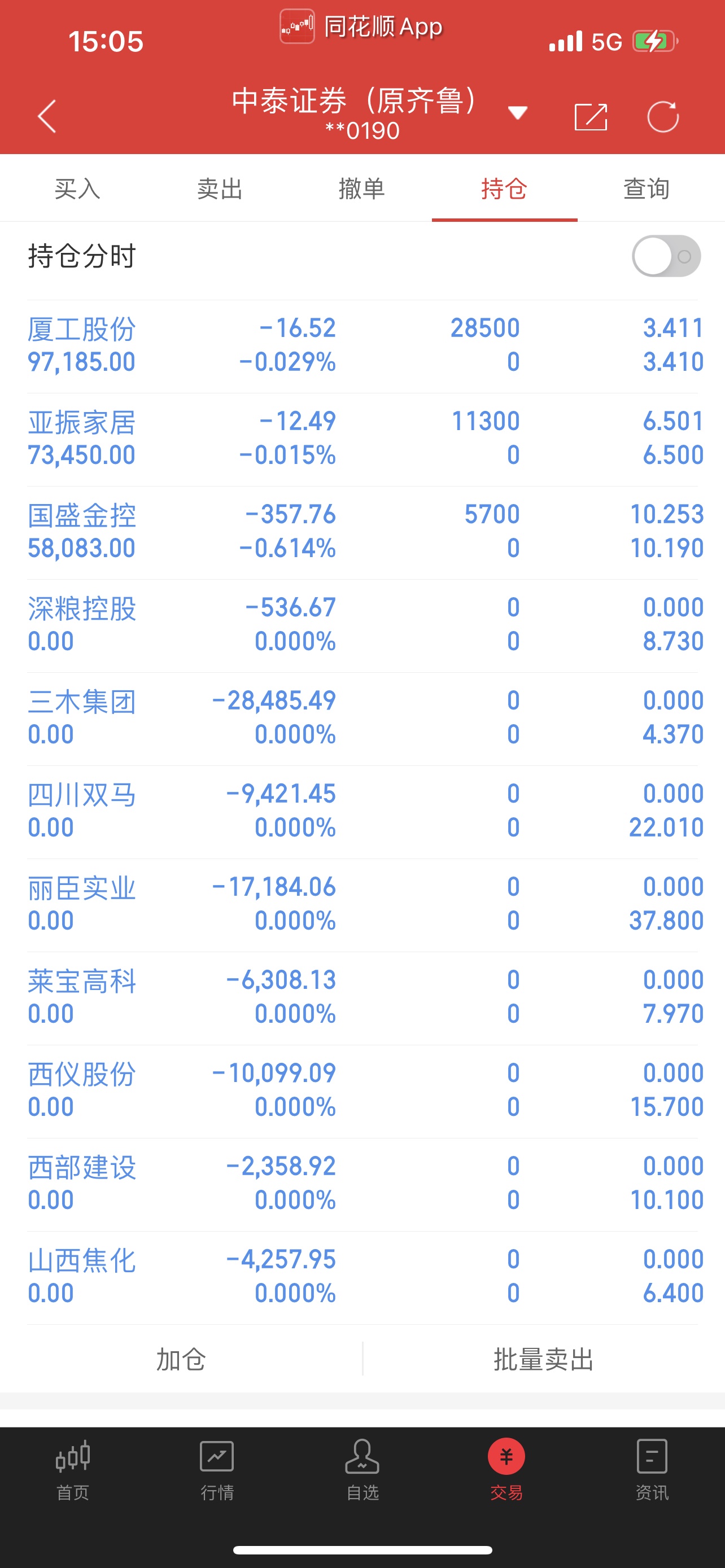Expand the 中泰证券 account dropdown
725x1568 pixels.
tap(517, 113)
